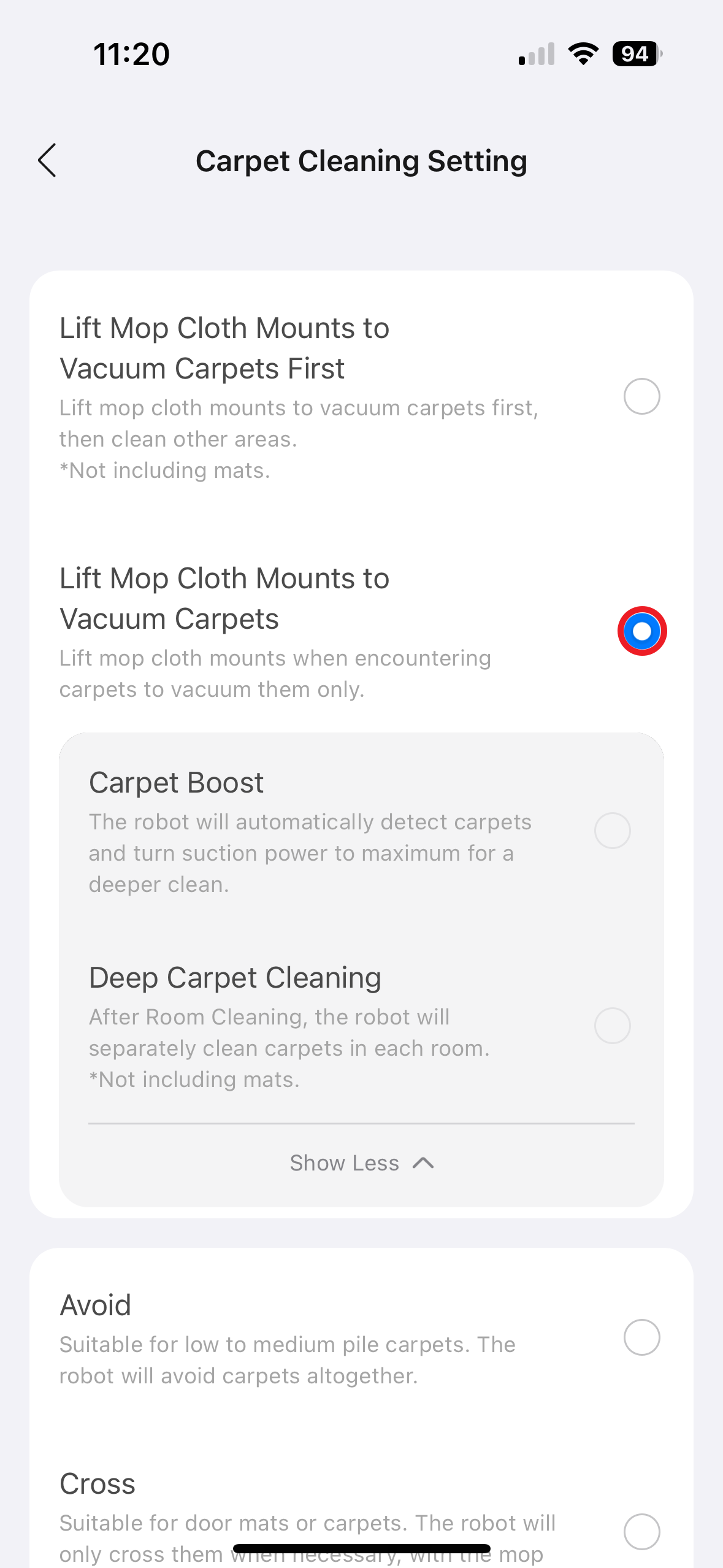
Task: Choose the Avoid carpet option
Action: click(x=641, y=1337)
